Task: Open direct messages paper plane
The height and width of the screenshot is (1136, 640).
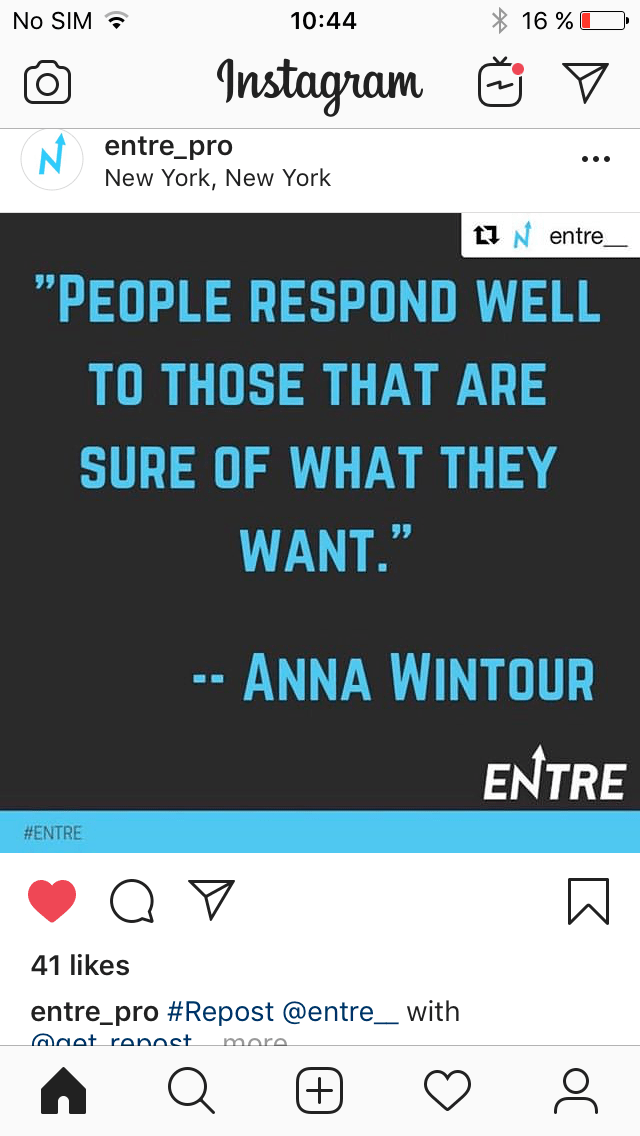Action: click(585, 82)
